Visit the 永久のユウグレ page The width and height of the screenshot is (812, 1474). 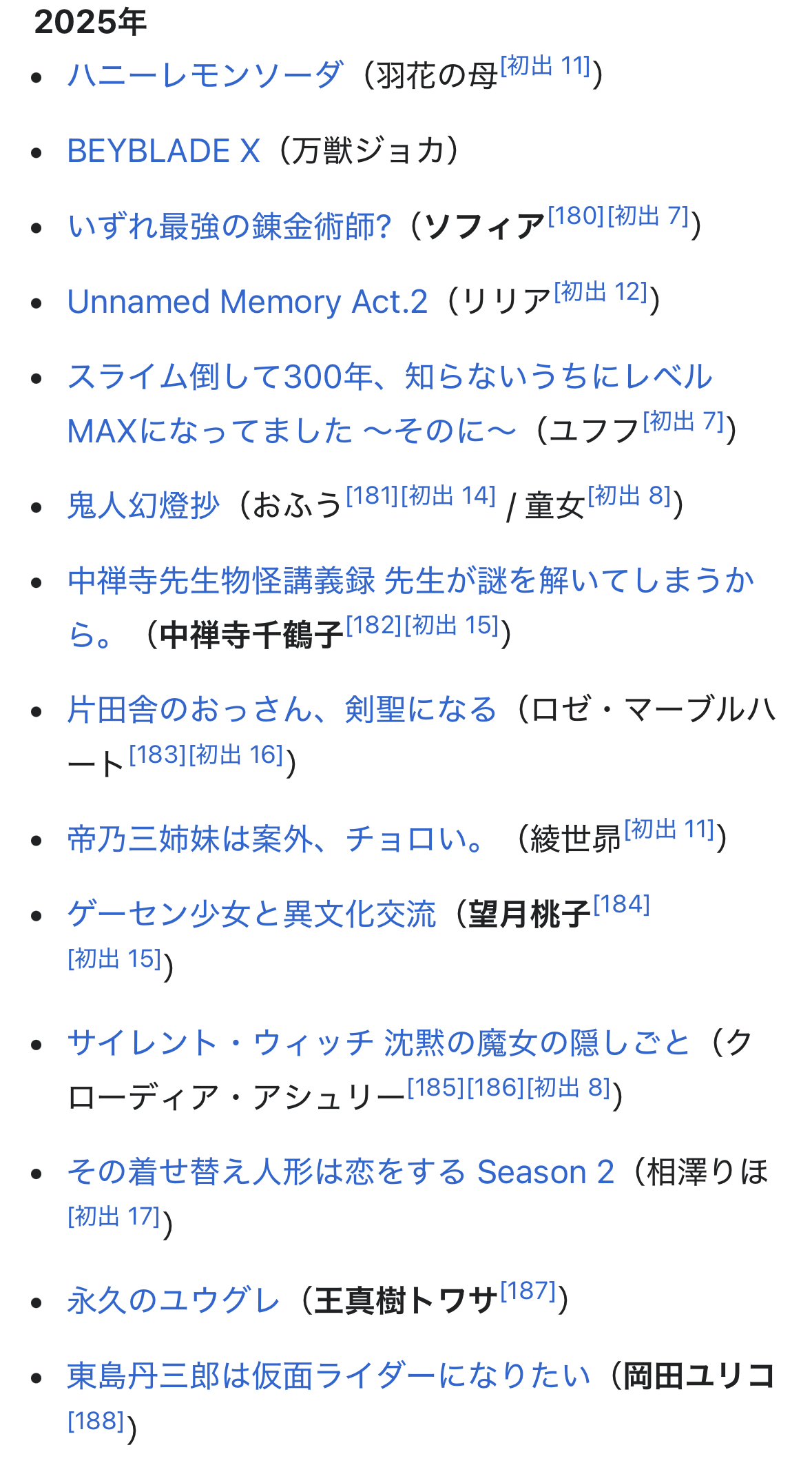point(173,1301)
